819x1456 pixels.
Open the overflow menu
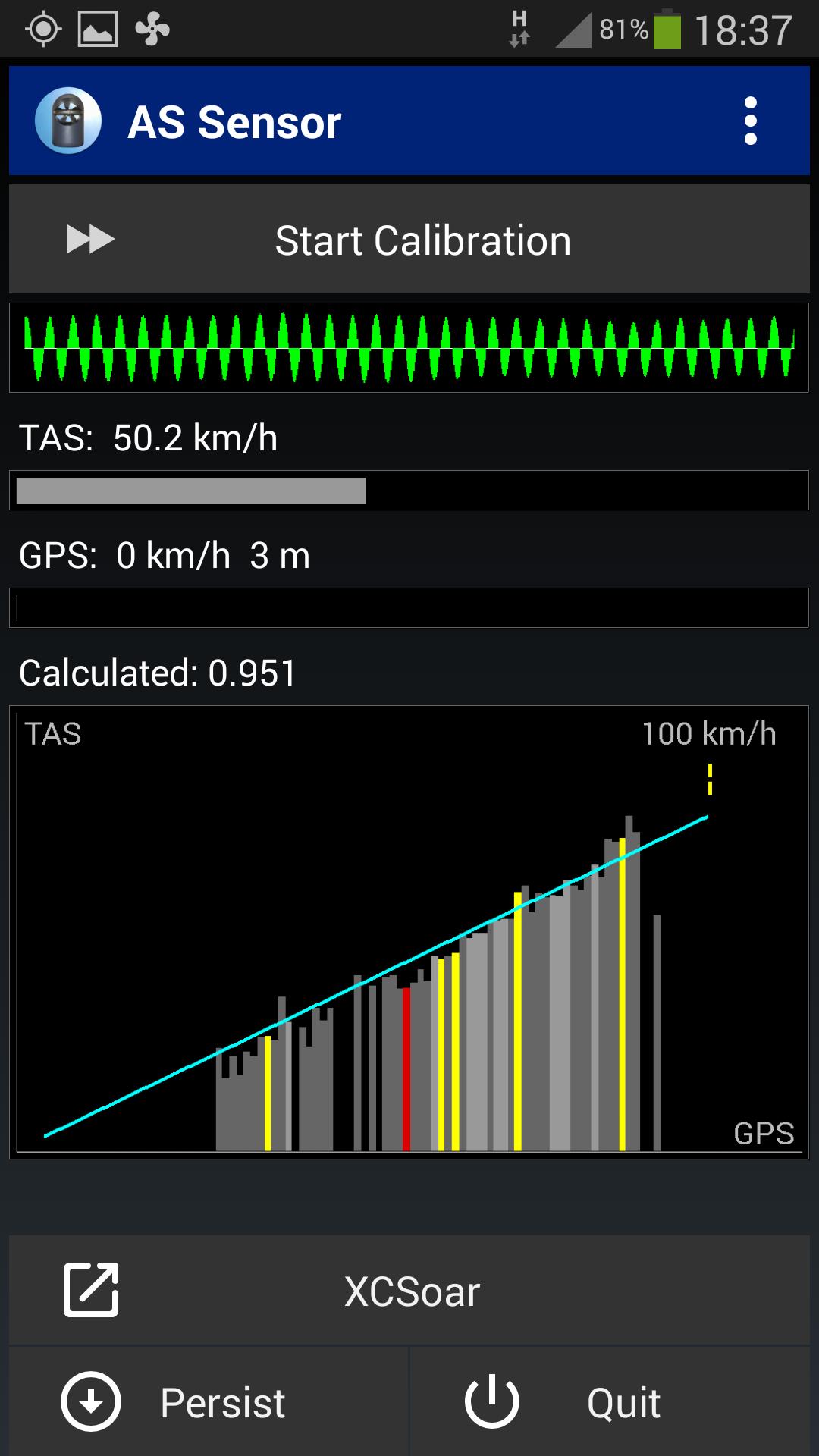tap(750, 121)
